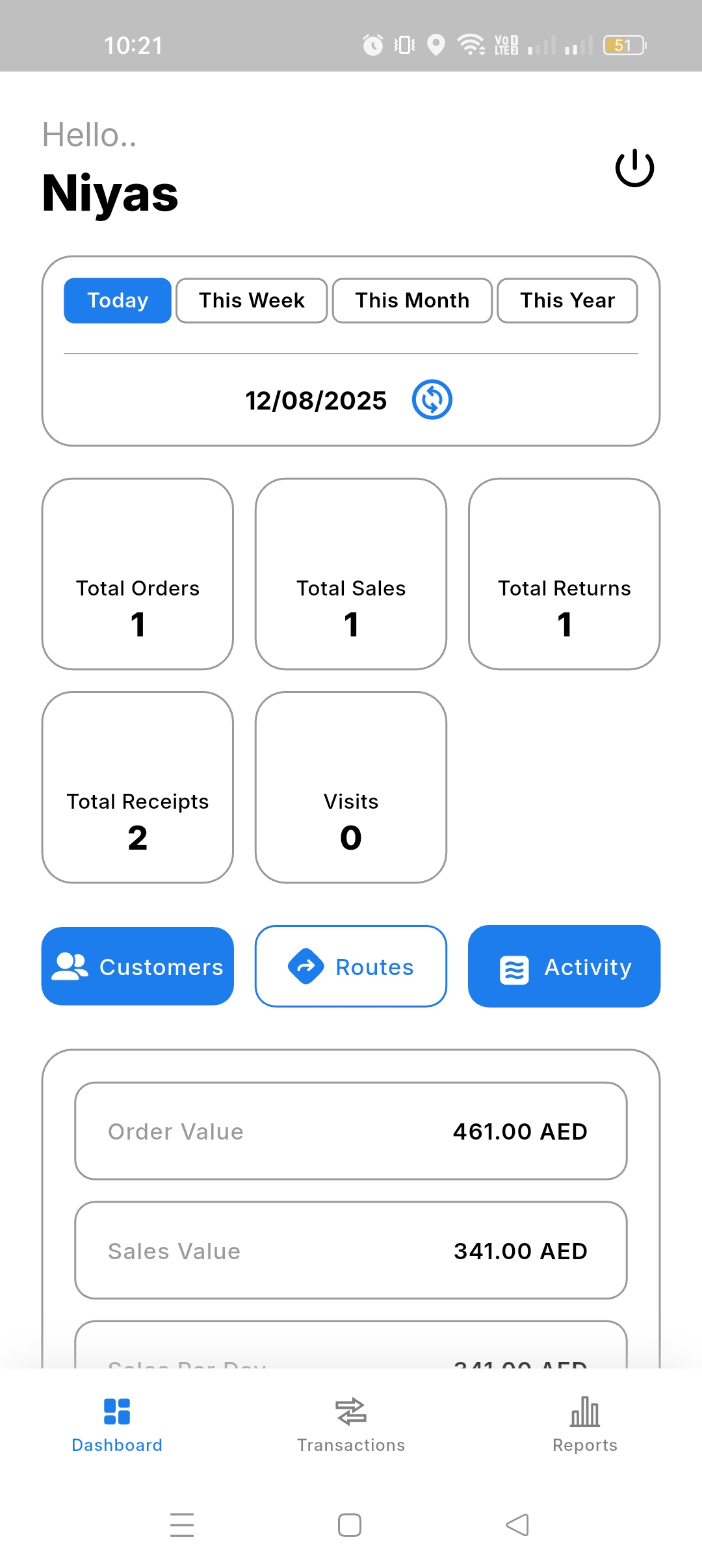Select the Today filter
The height and width of the screenshot is (1568, 702).
pyautogui.click(x=118, y=300)
